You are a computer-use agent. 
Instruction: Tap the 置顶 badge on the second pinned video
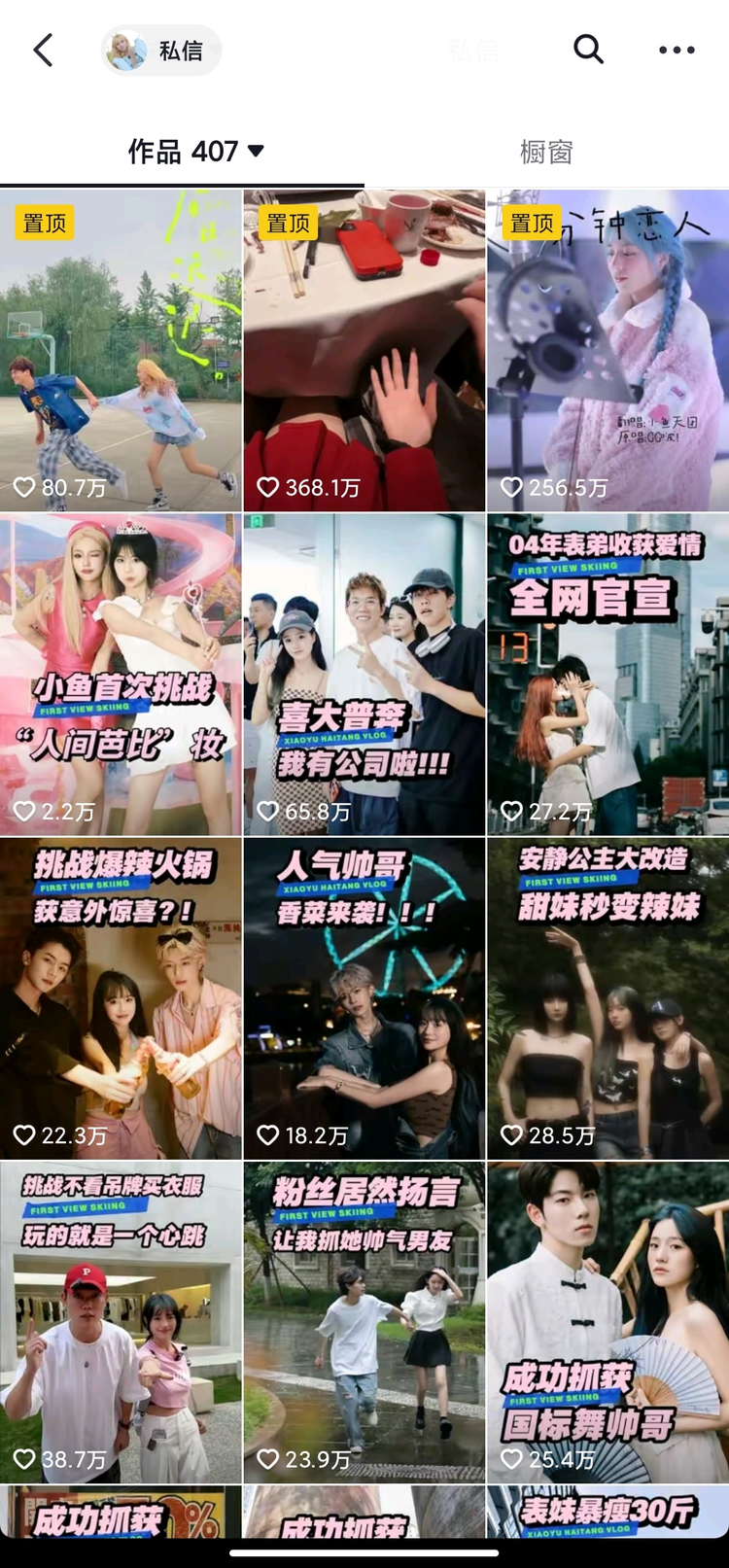click(x=286, y=224)
